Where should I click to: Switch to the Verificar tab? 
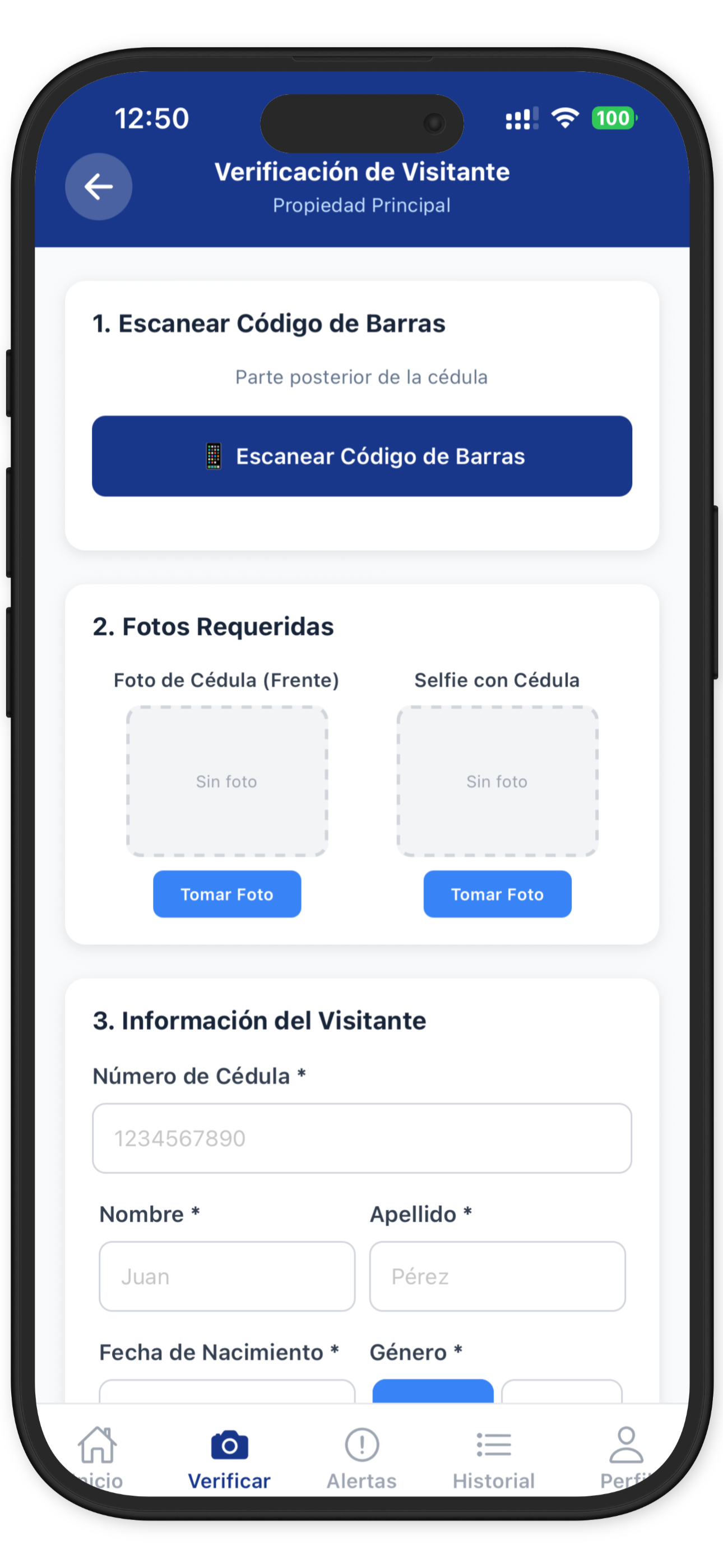(x=229, y=1457)
